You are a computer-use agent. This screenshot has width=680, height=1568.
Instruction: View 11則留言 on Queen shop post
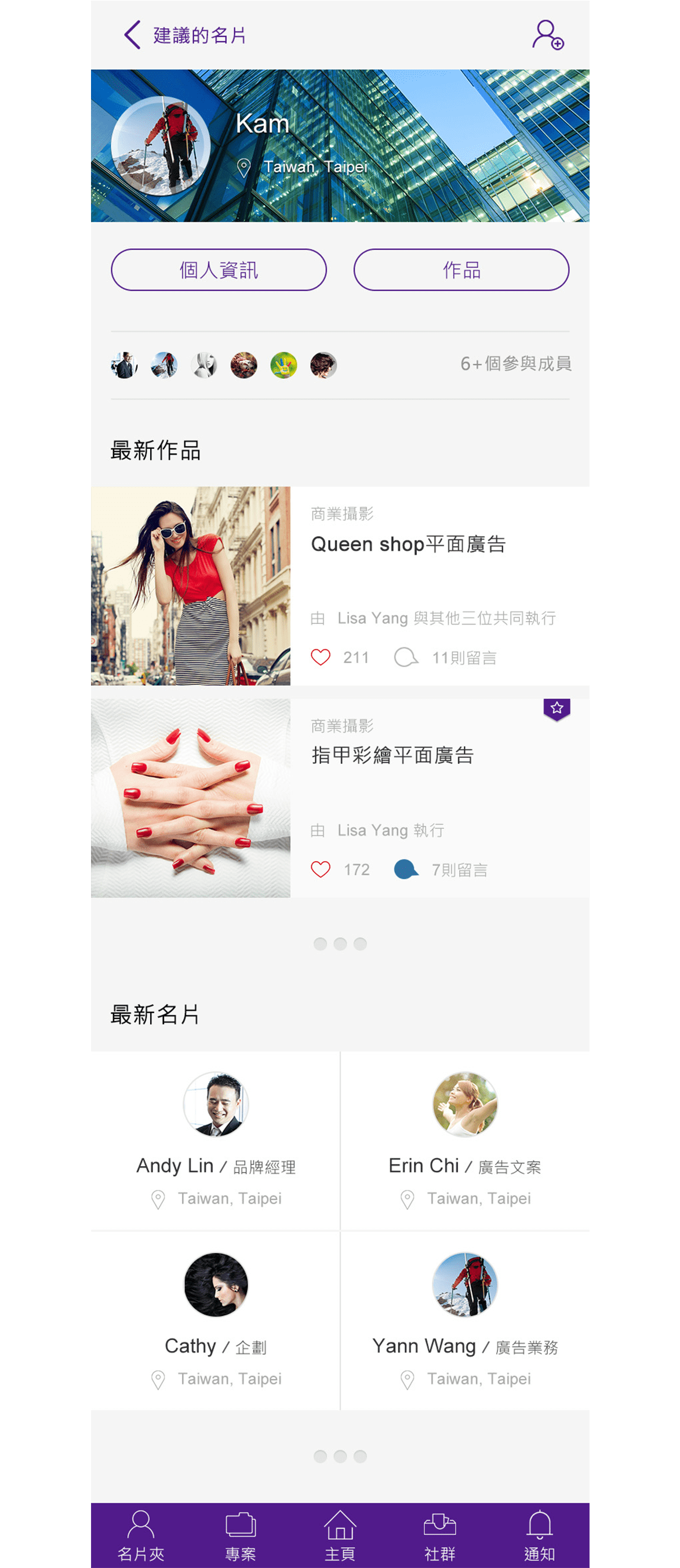point(465,657)
